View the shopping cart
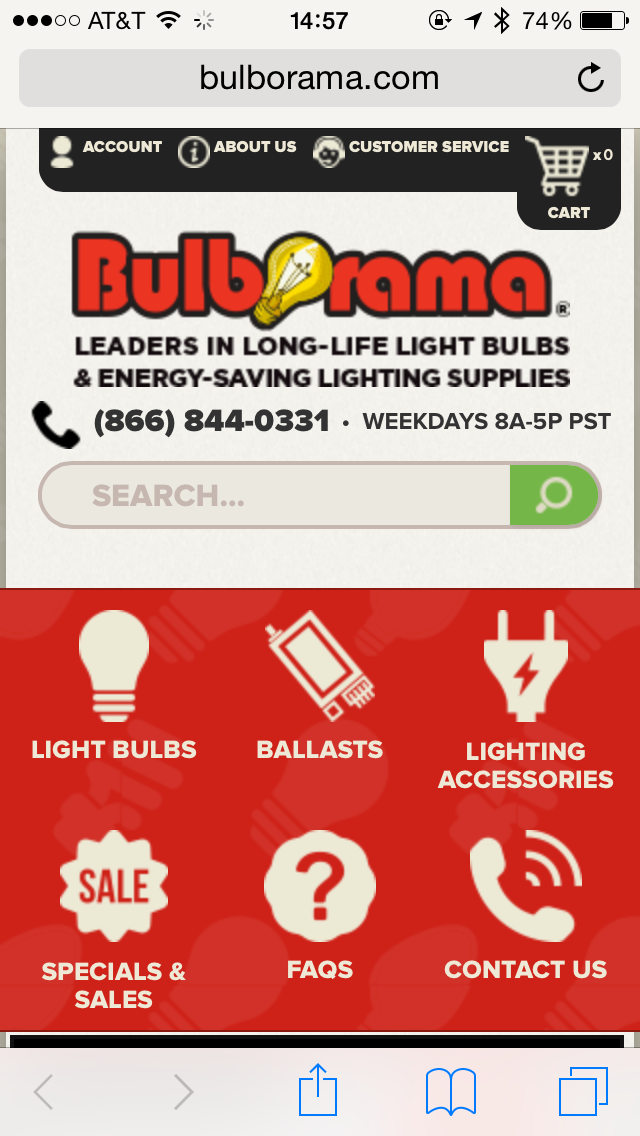 568,180
